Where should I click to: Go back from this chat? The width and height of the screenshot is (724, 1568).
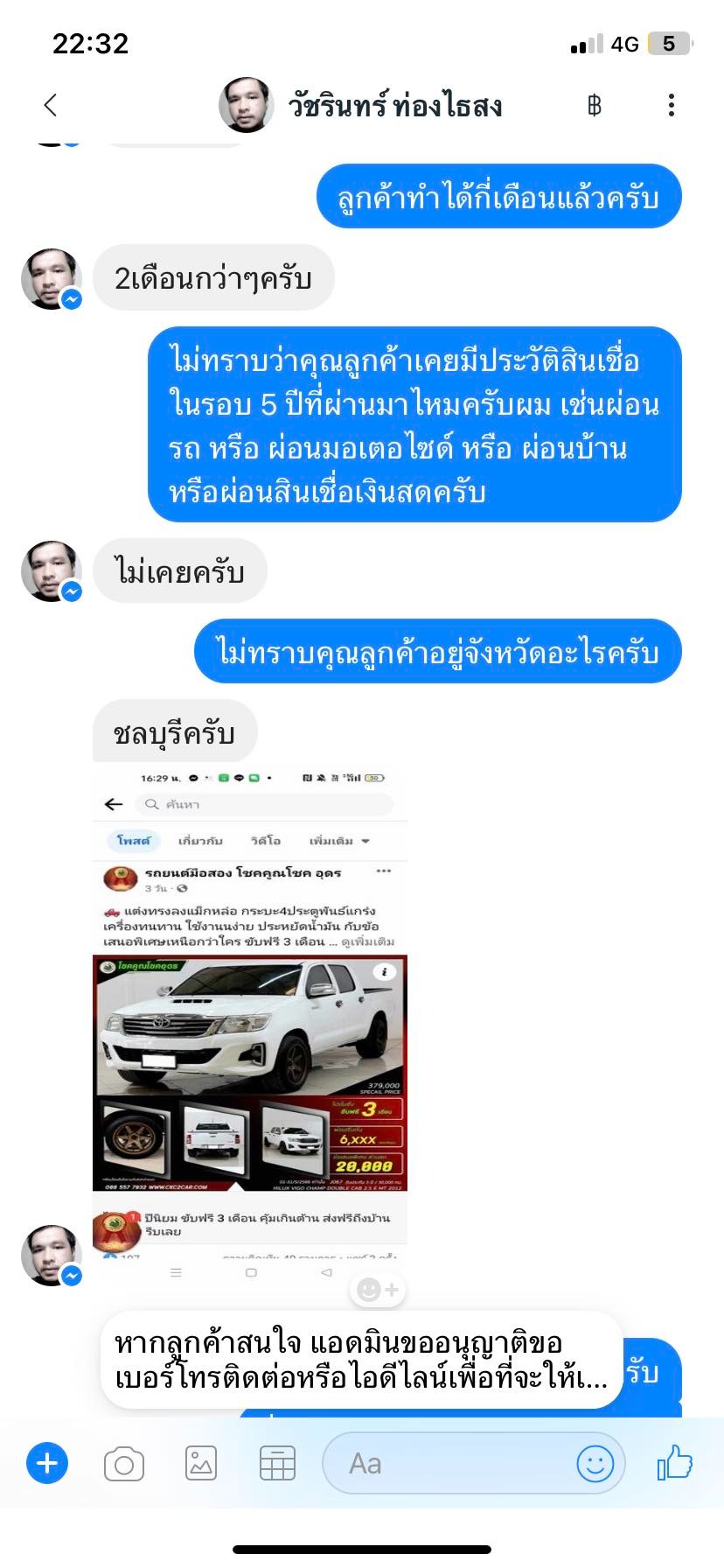(x=51, y=105)
